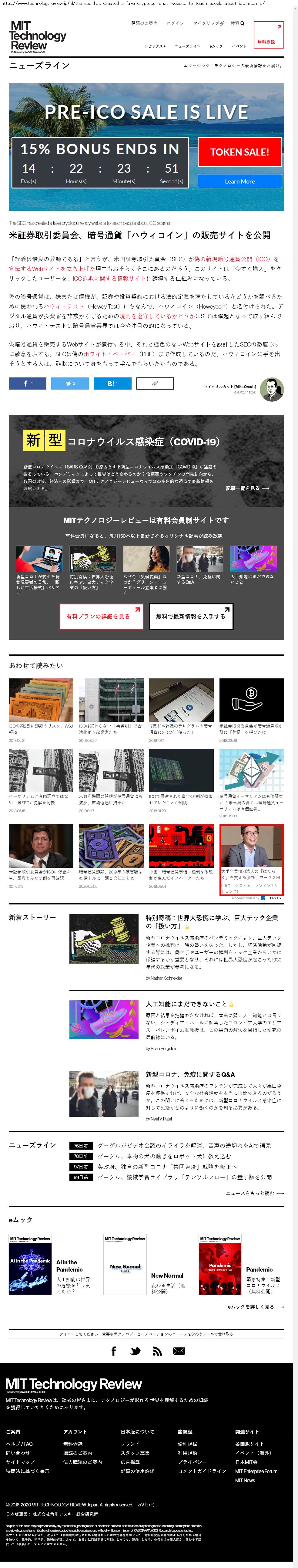This screenshot has width=298, height=1568.
Task: Open the 検索 search icon
Action: pyautogui.click(x=237, y=23)
